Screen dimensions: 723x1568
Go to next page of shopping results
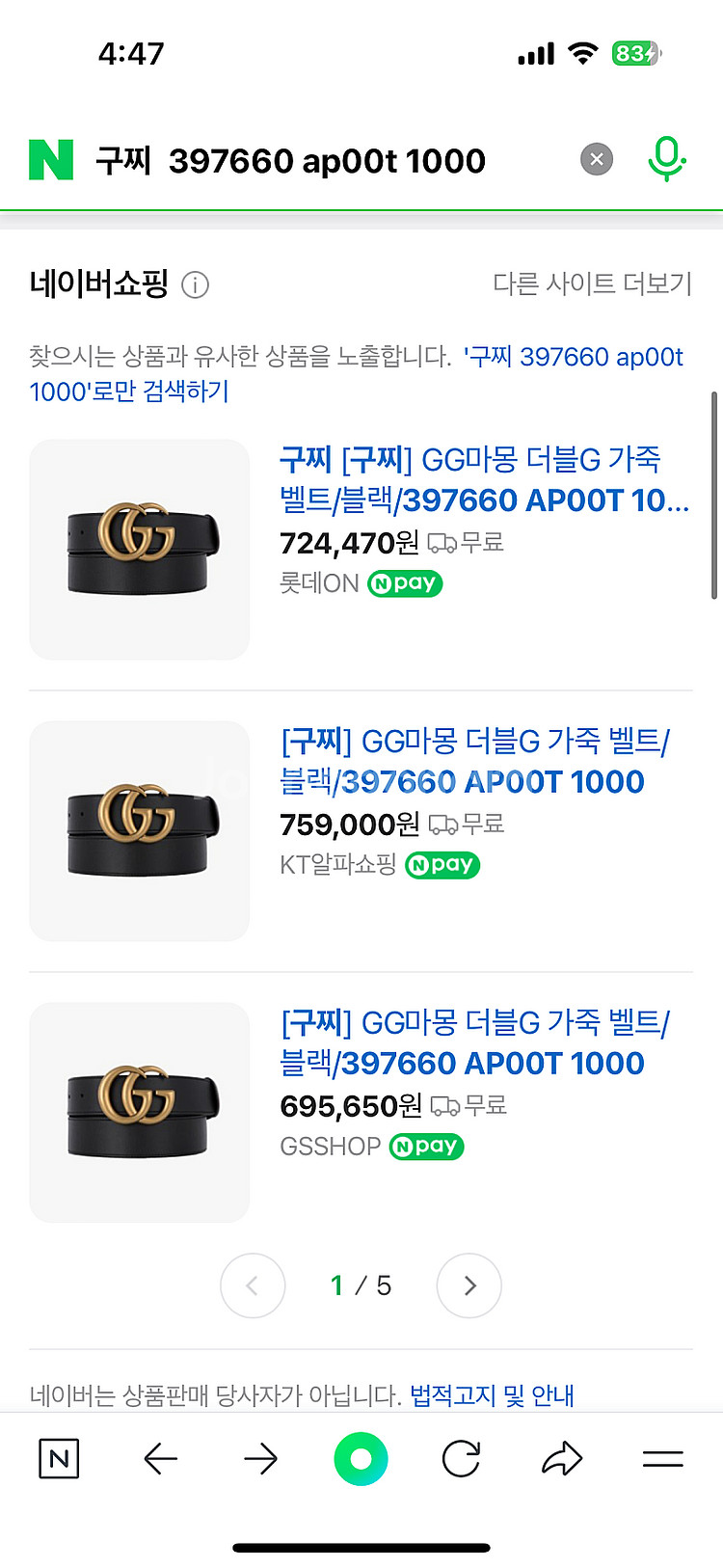click(469, 1285)
